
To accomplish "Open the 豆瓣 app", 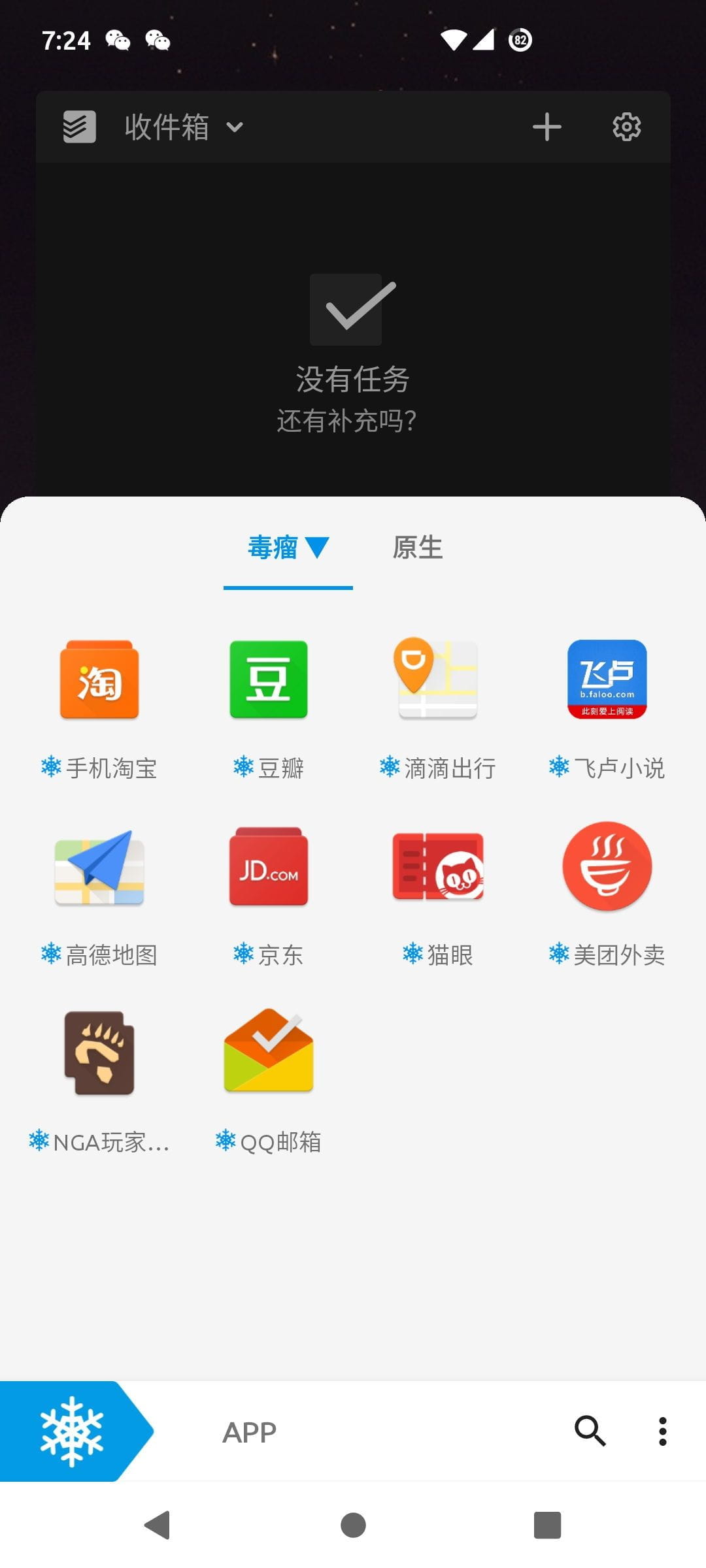I will click(x=269, y=681).
